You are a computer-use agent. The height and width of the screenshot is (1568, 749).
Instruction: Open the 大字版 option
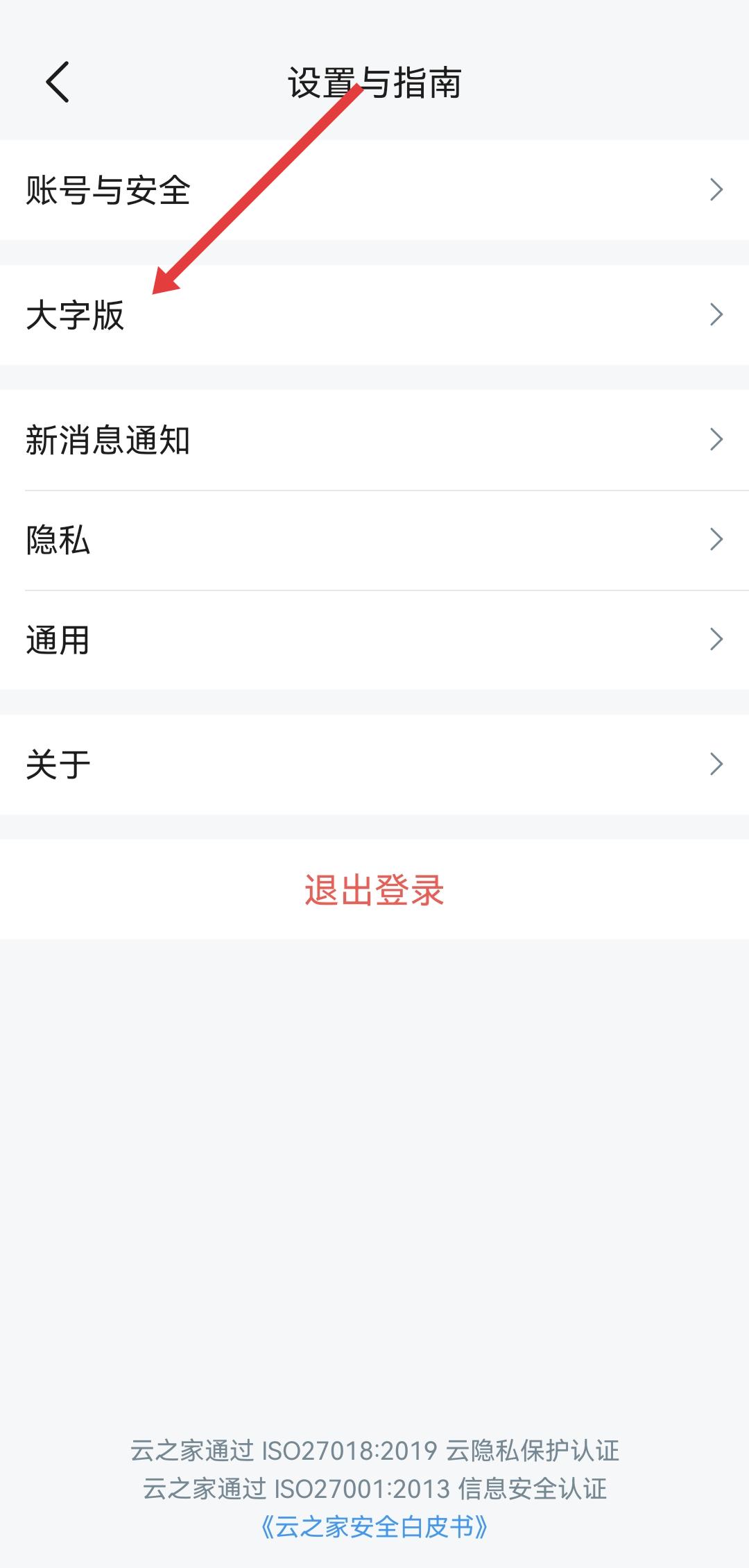[374, 315]
